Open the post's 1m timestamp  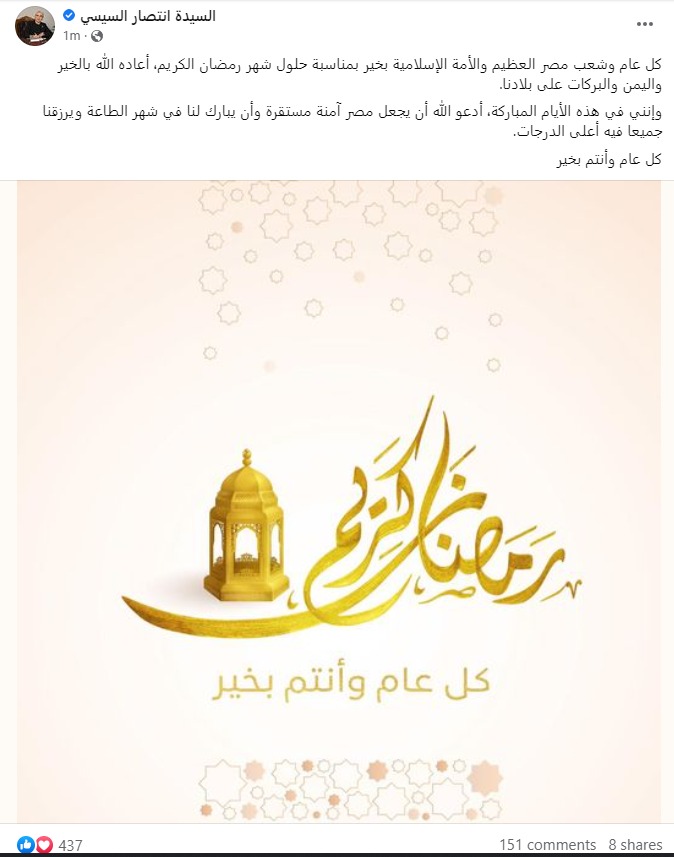[x=69, y=35]
